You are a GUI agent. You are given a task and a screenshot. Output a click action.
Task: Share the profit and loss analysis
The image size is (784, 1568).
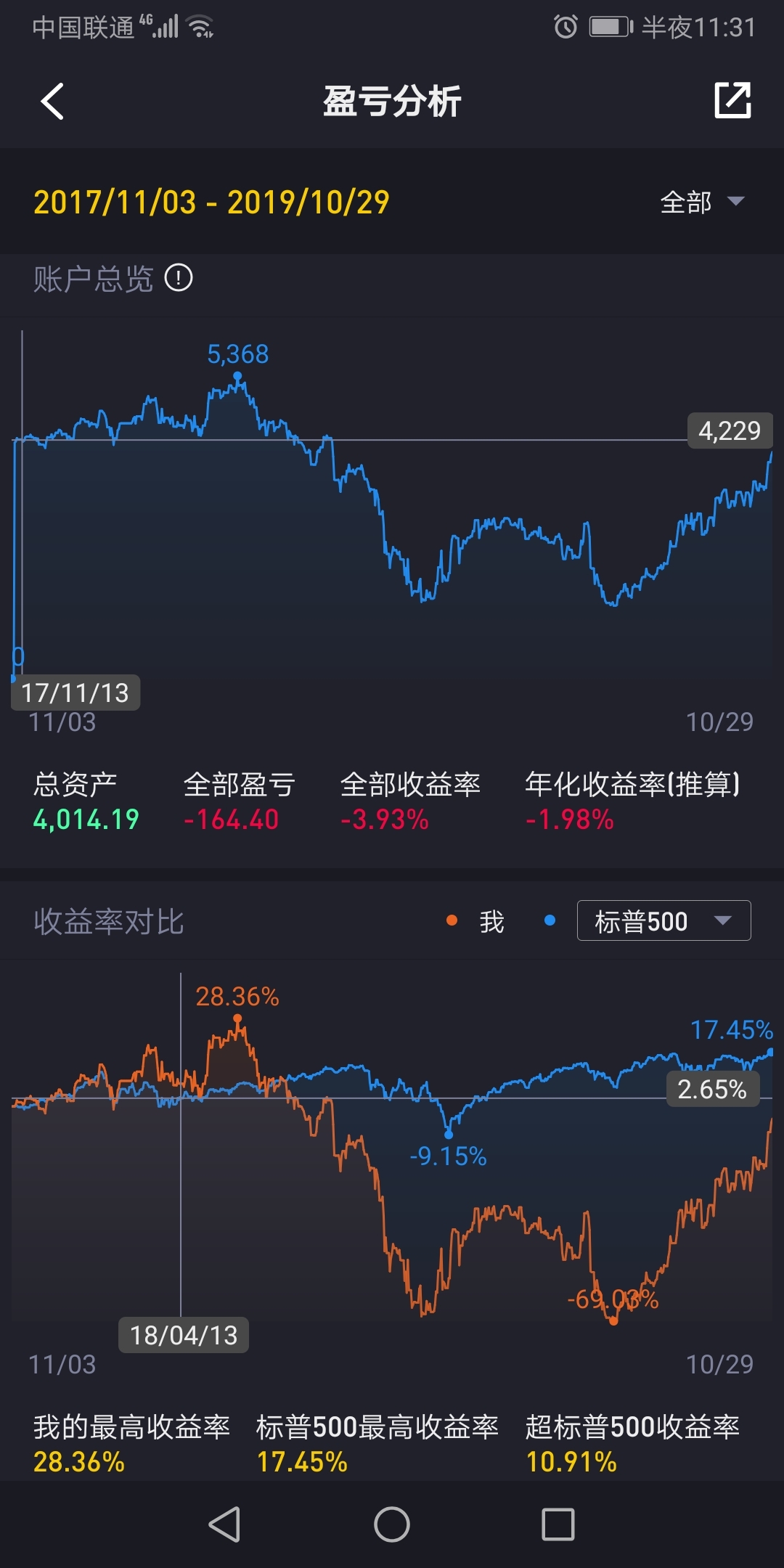coord(732,100)
